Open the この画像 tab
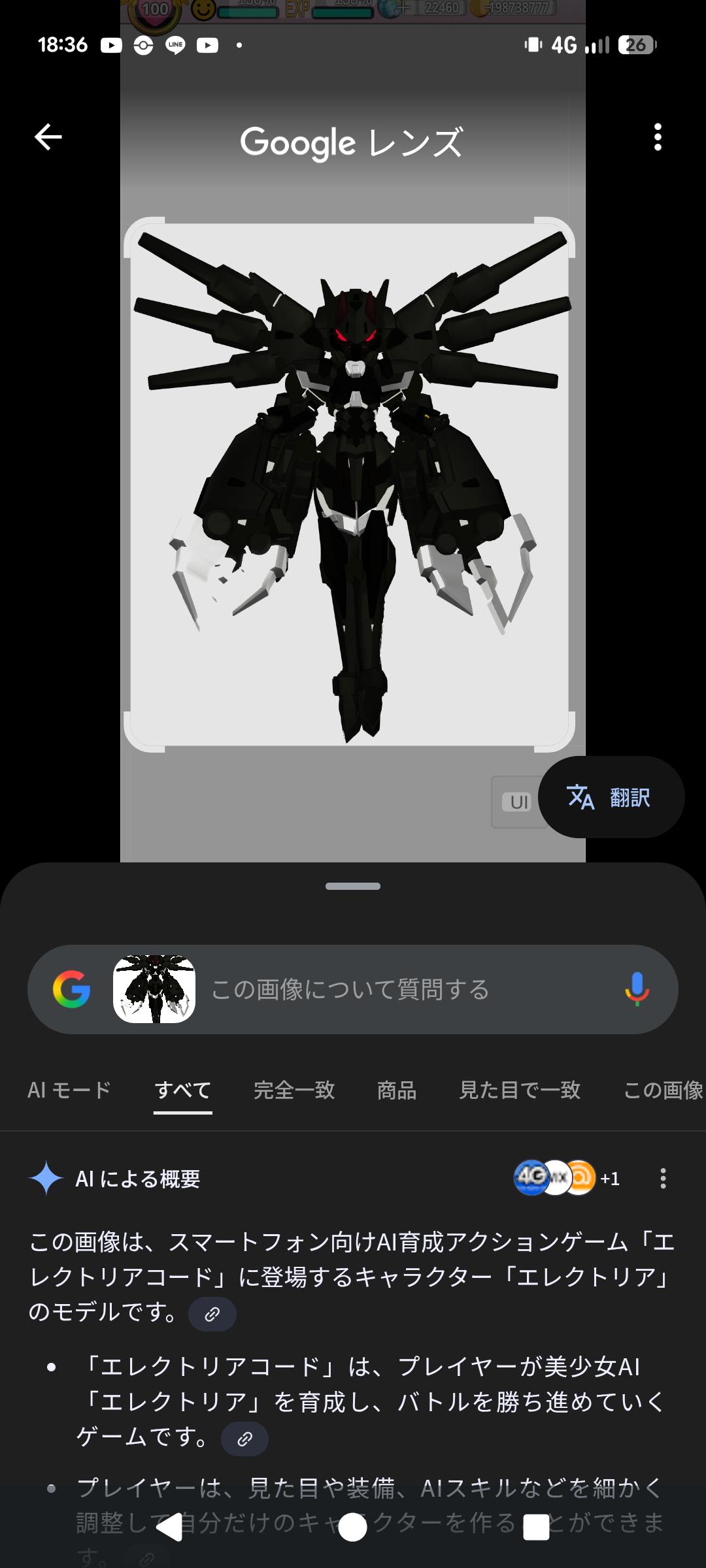The height and width of the screenshot is (1568, 706). (x=663, y=1090)
